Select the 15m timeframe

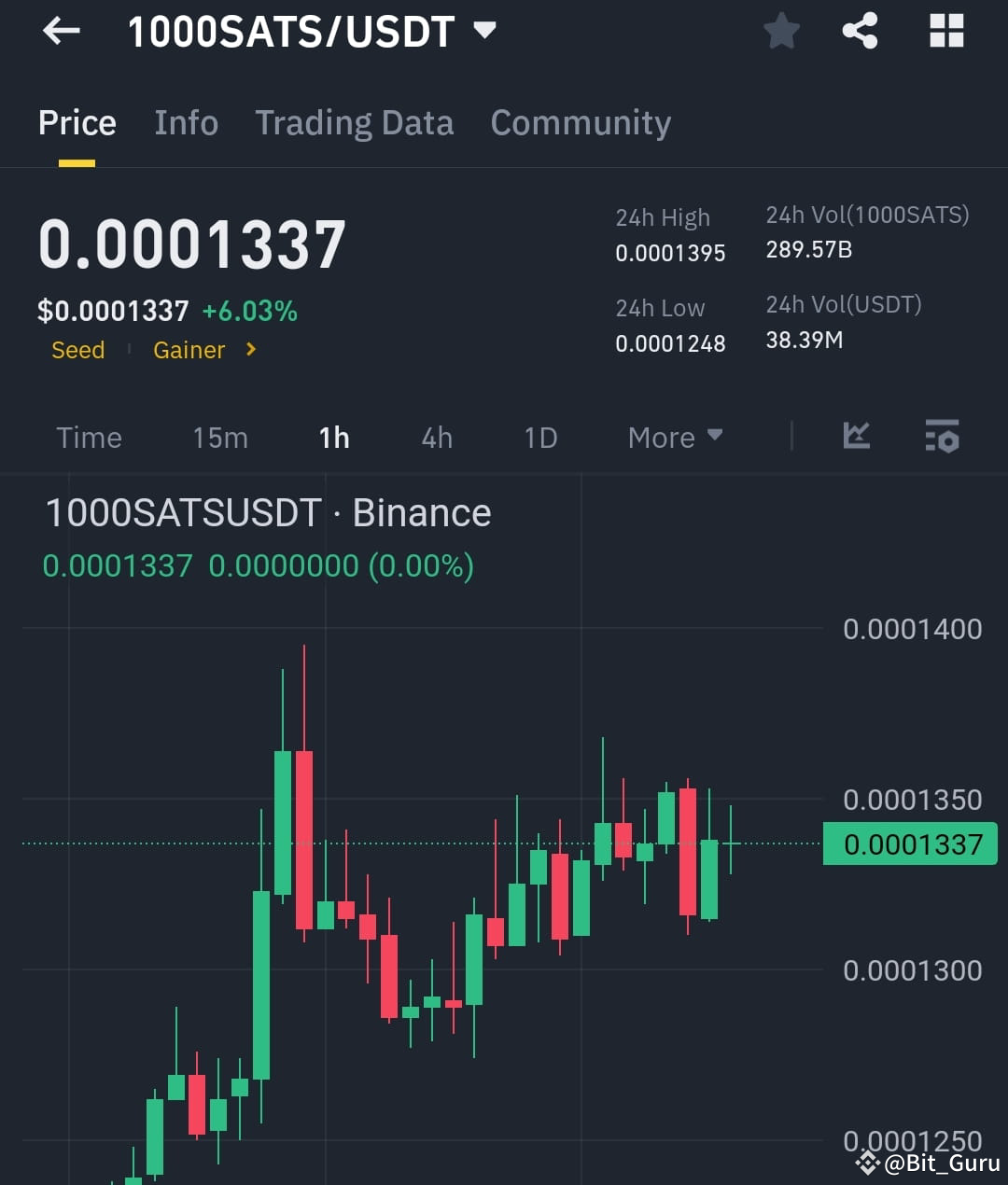click(x=219, y=437)
